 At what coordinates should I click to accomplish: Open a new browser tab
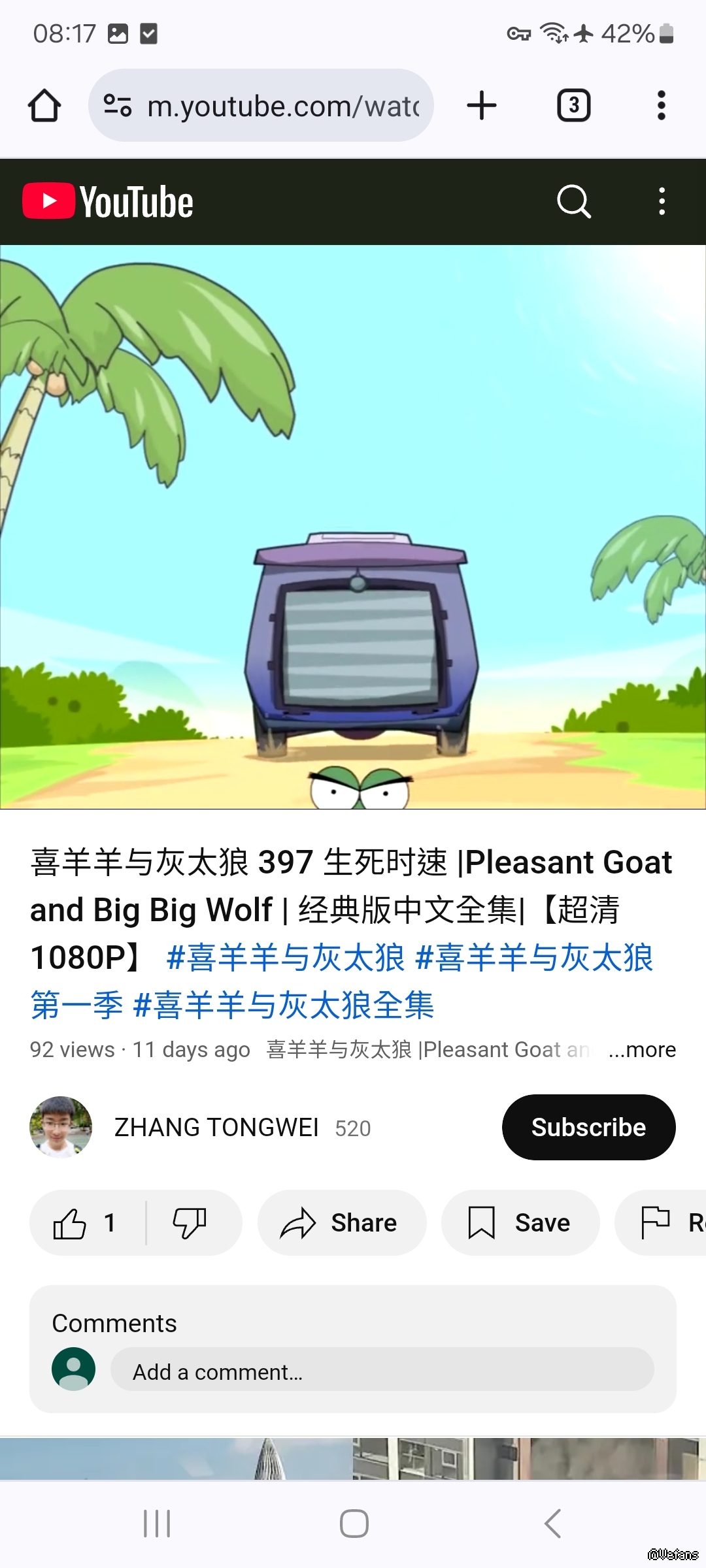[x=482, y=106]
